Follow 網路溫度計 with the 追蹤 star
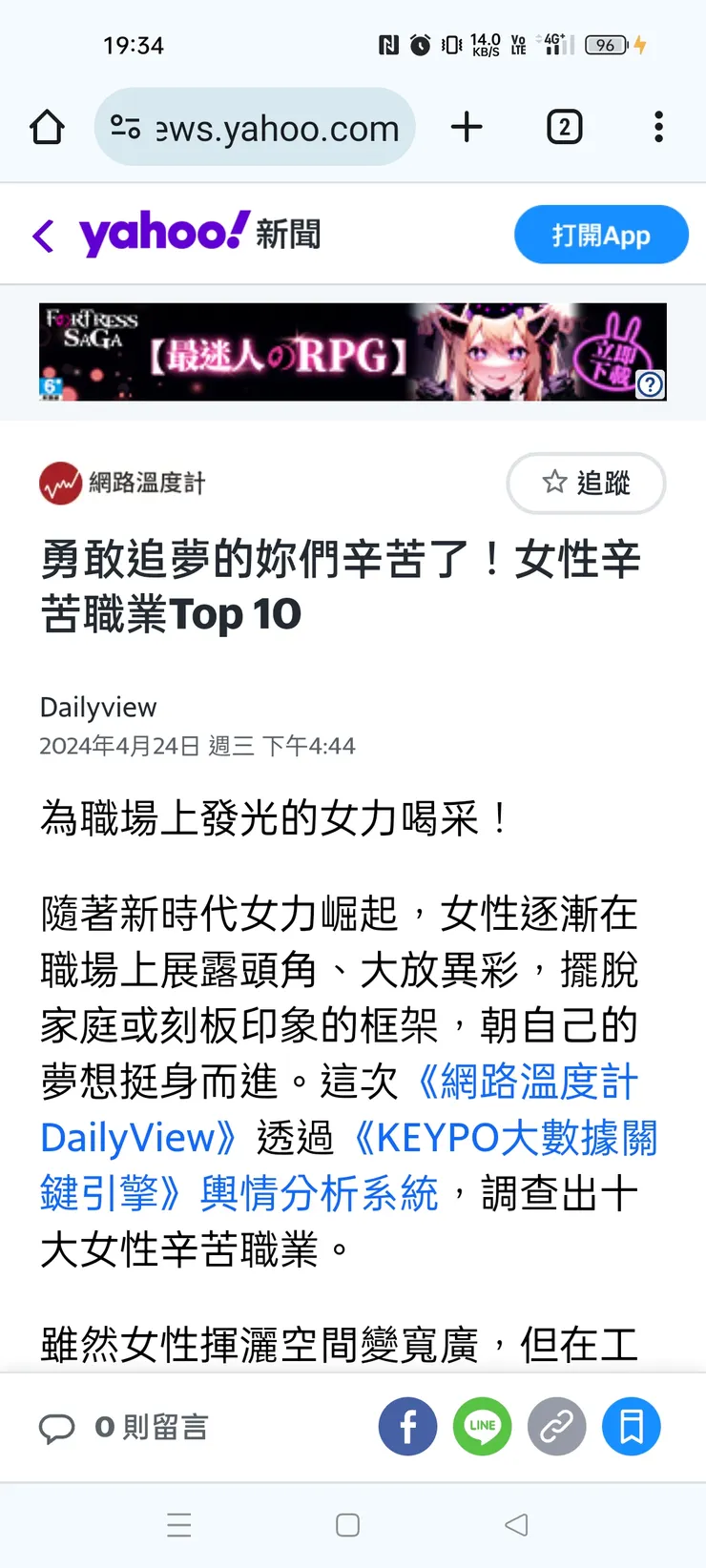The image size is (706, 1568). pyautogui.click(x=586, y=484)
